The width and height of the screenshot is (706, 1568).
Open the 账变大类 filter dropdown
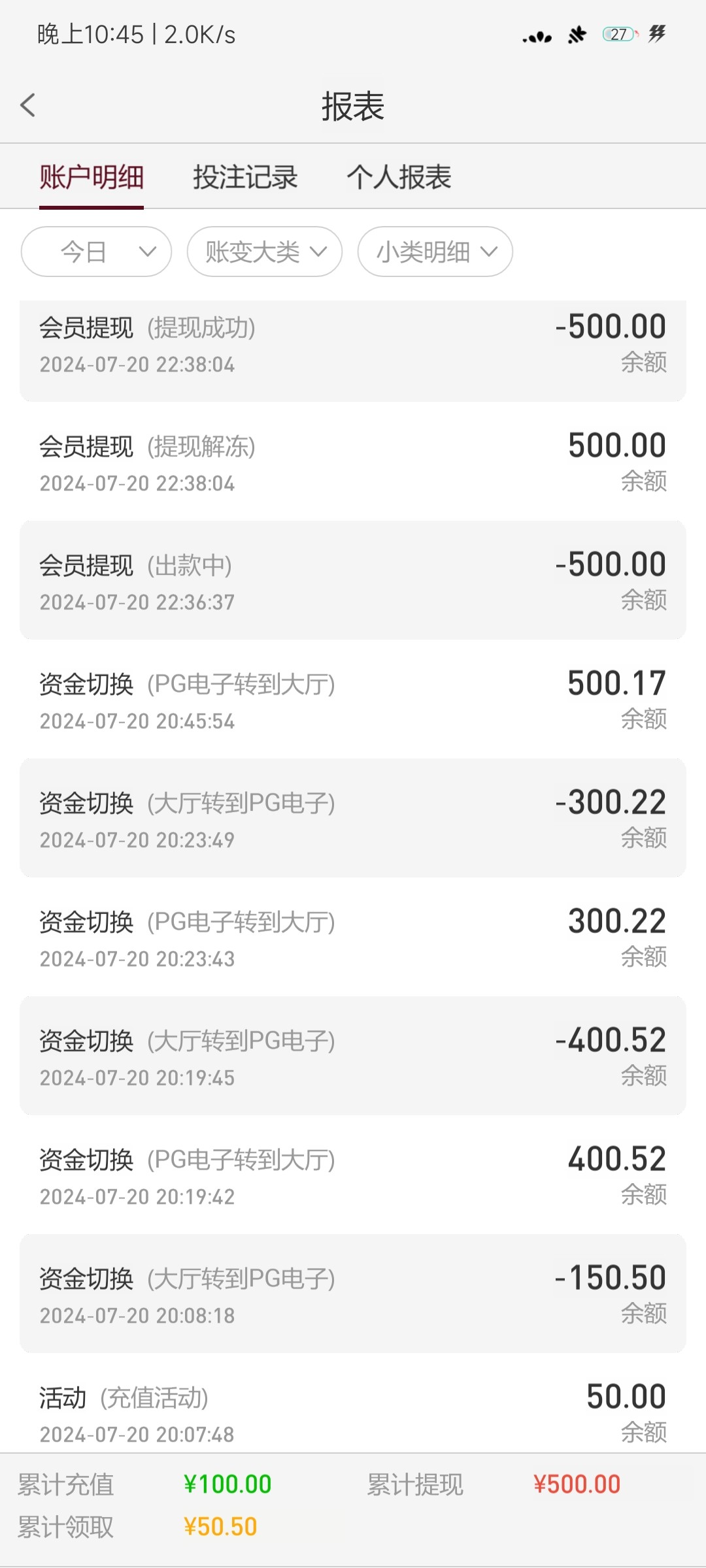pyautogui.click(x=265, y=252)
